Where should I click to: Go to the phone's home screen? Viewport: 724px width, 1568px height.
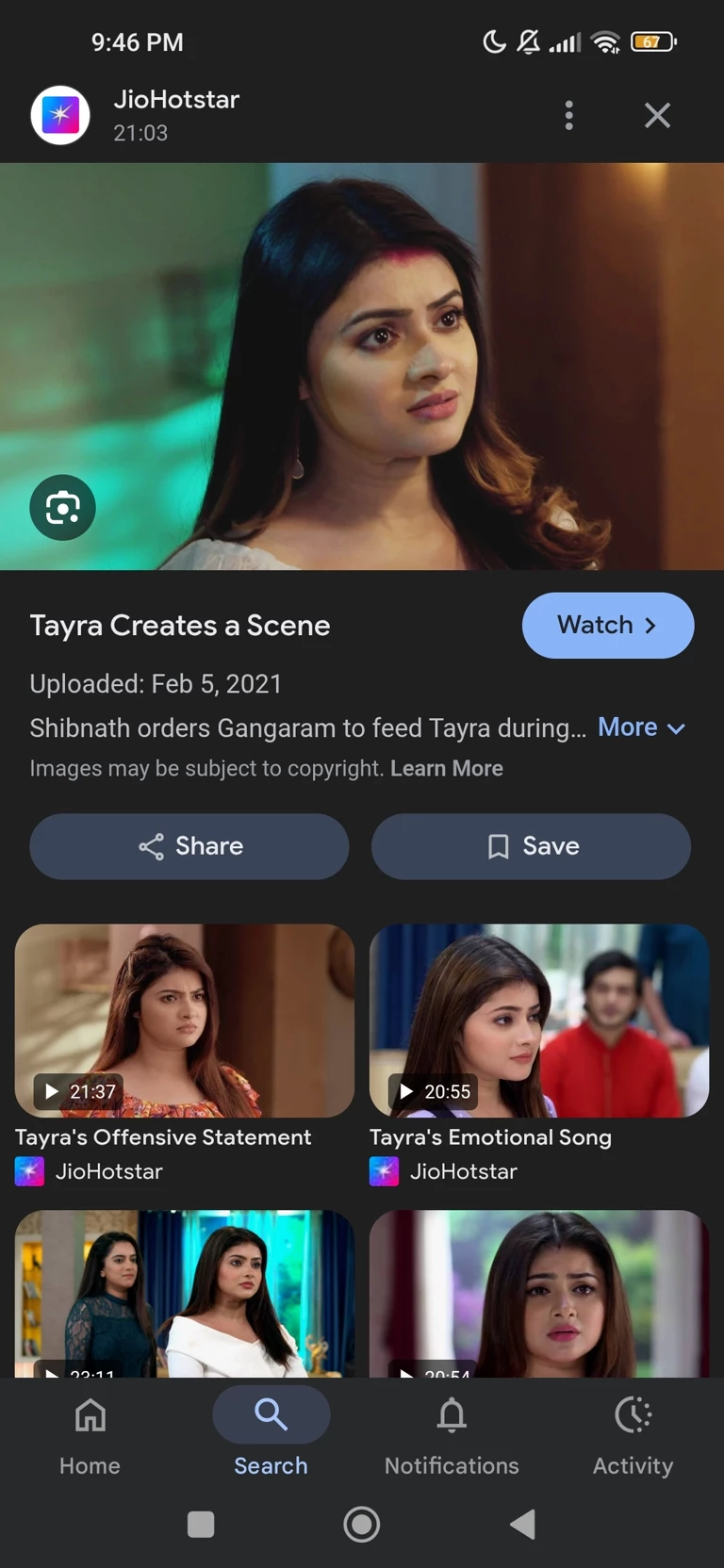tap(362, 1524)
